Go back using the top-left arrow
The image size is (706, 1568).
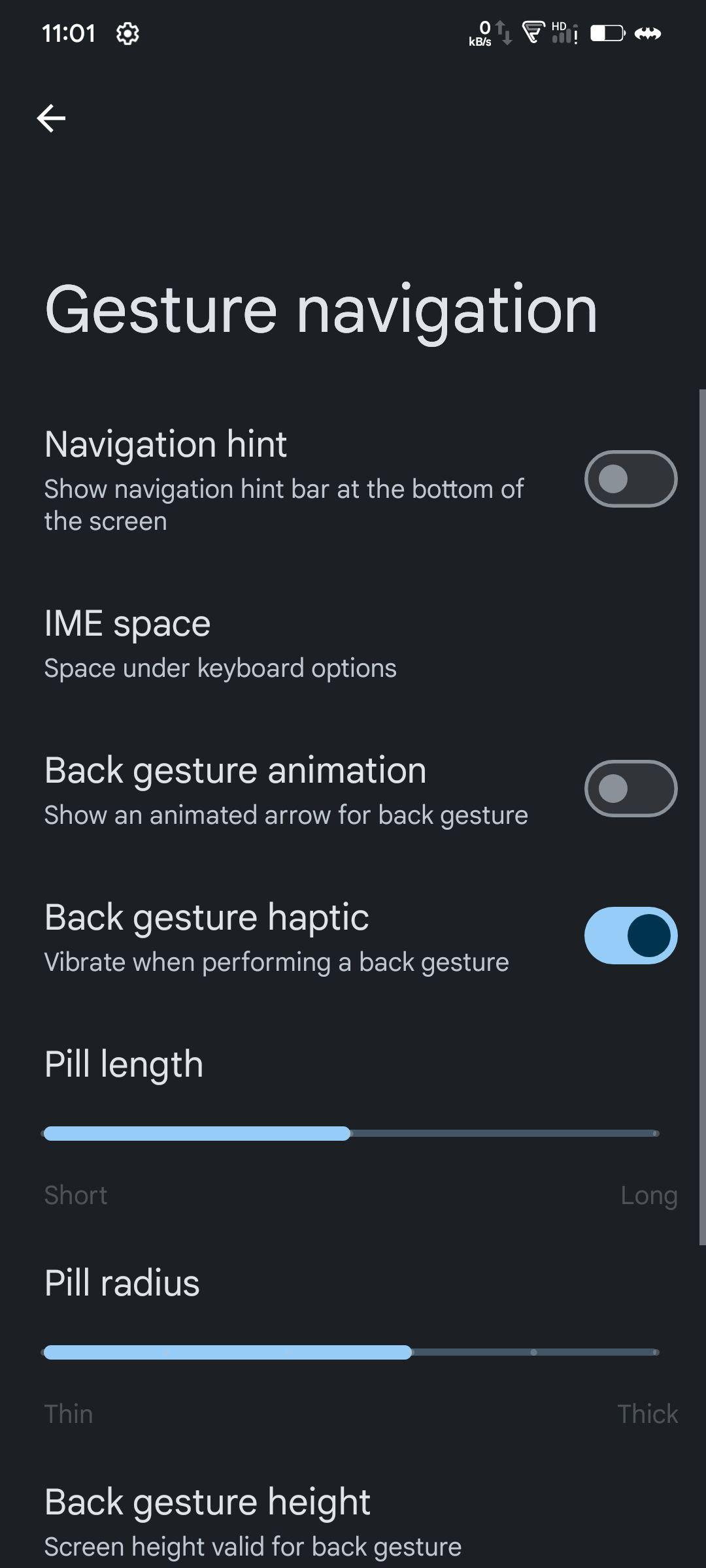(x=51, y=118)
